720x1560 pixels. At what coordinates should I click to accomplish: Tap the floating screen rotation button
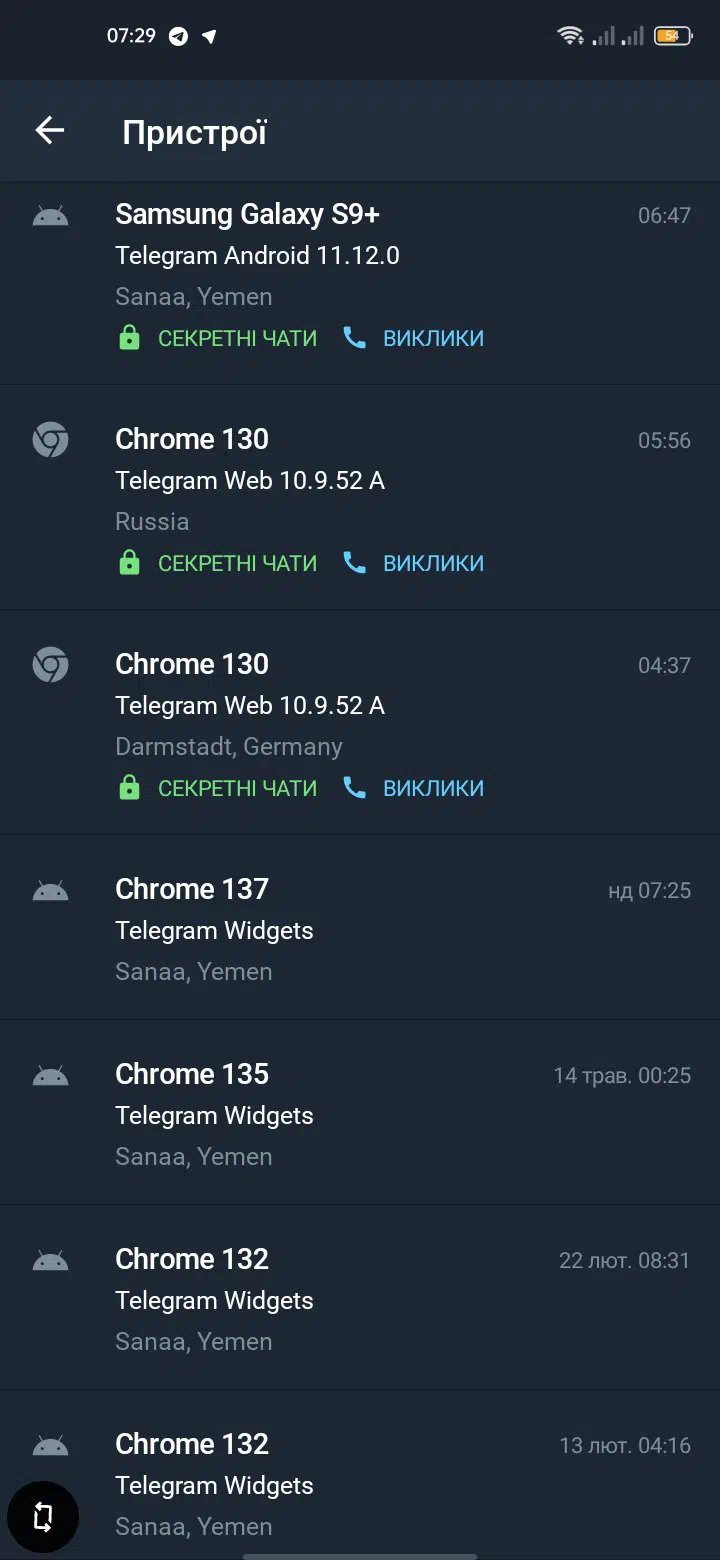[43, 1517]
